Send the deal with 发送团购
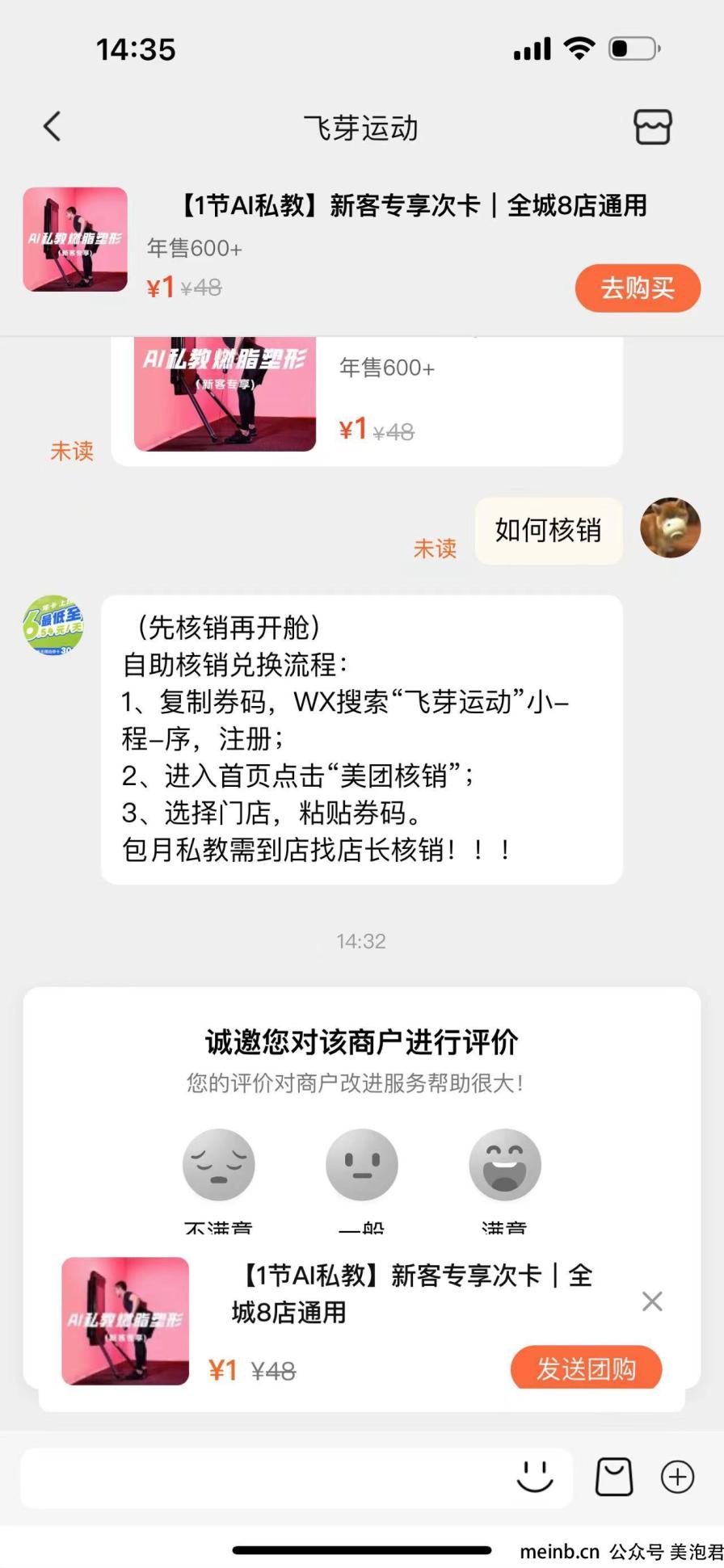The image size is (724, 1568). point(586,1368)
